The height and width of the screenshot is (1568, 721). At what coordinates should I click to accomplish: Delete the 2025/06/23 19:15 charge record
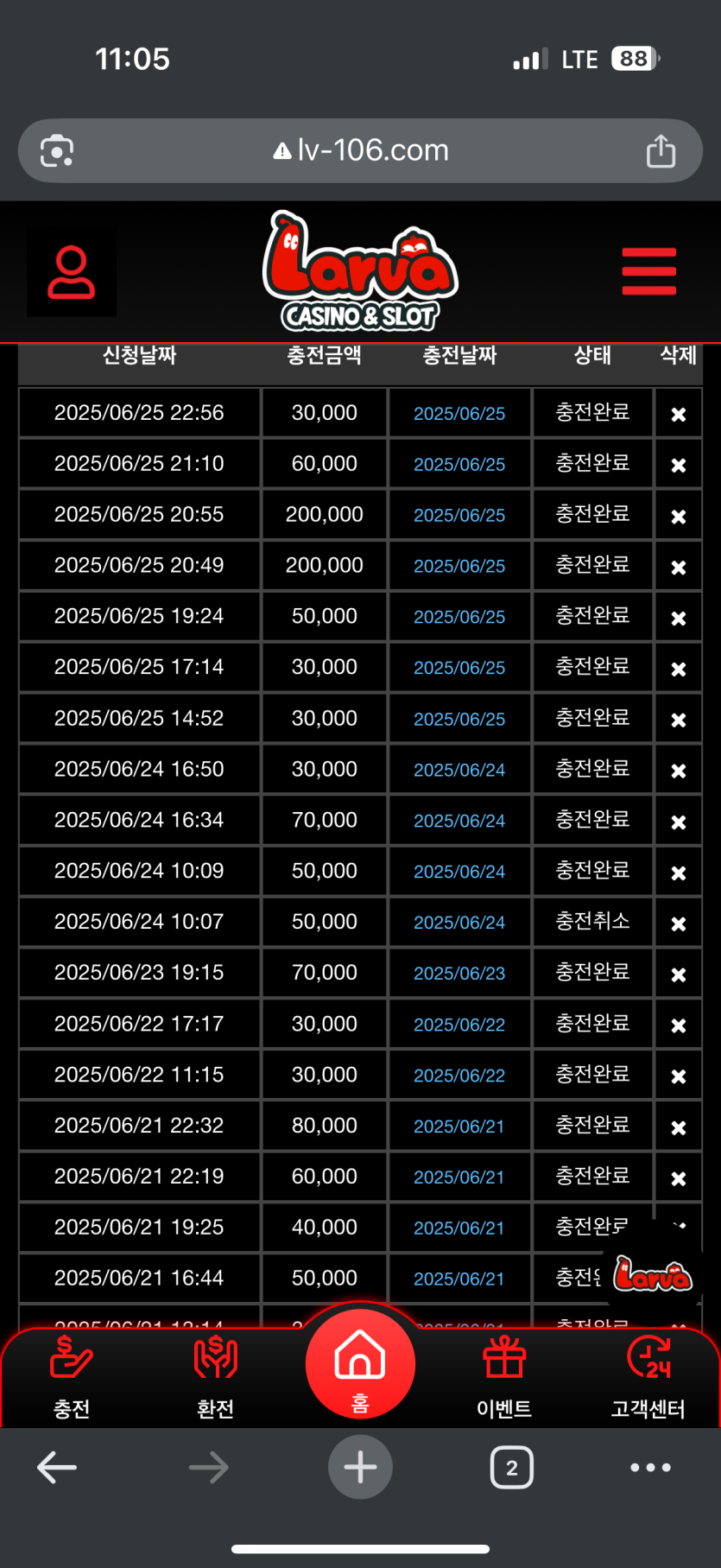point(679,974)
